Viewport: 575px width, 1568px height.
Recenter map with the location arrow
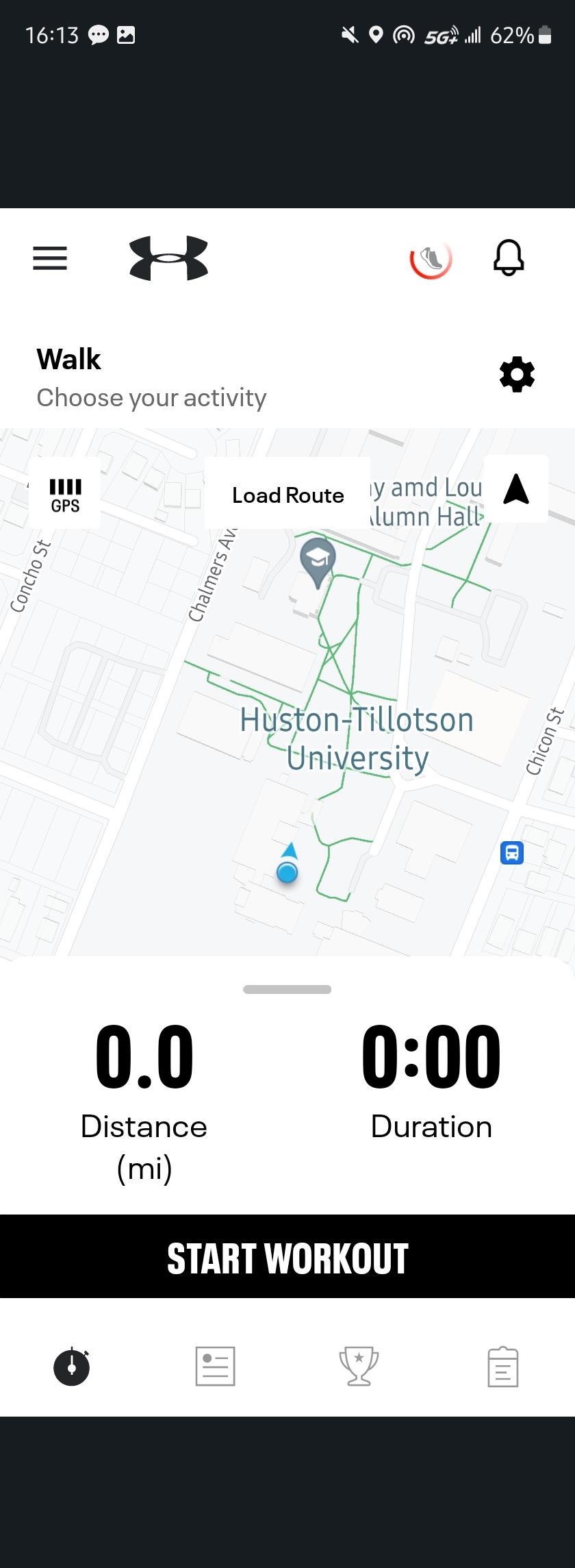516,490
